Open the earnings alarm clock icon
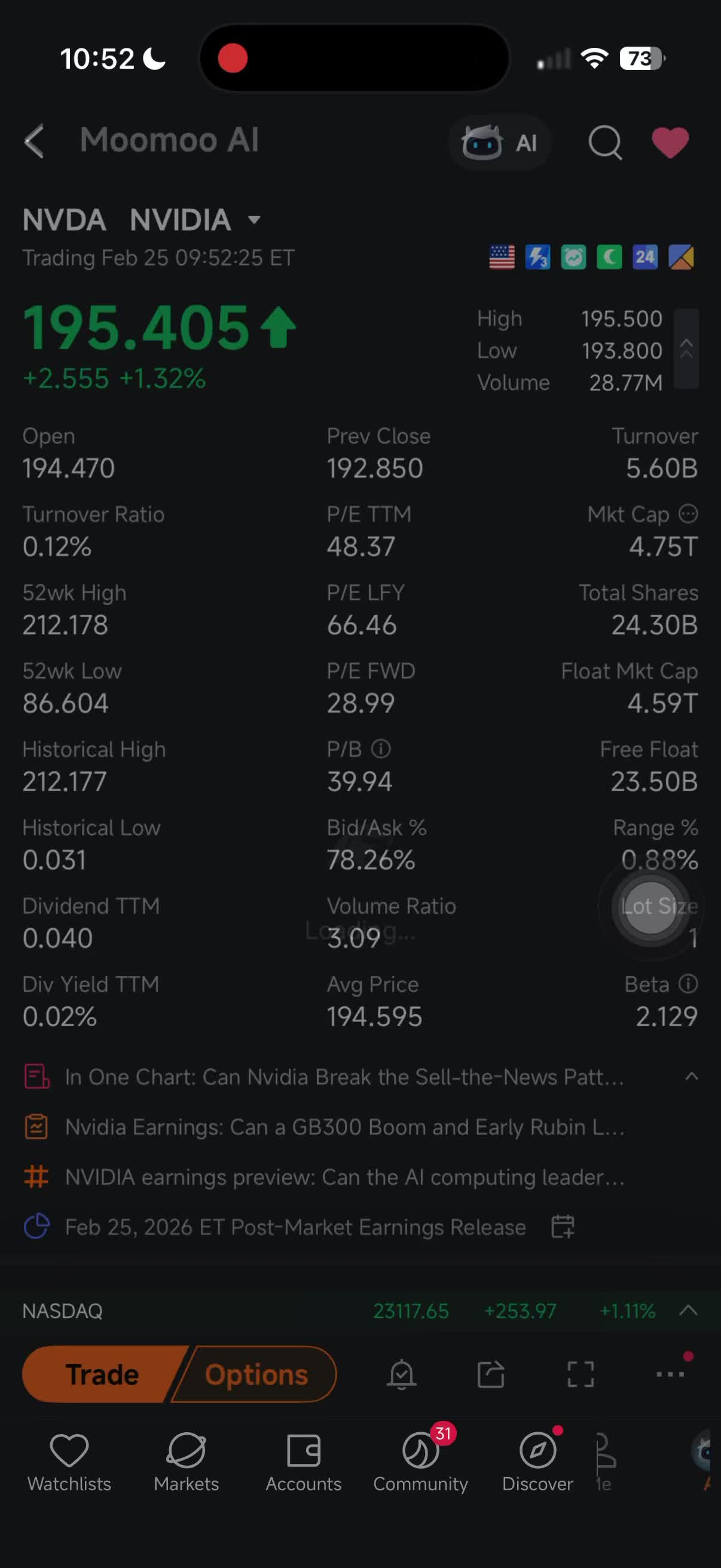 (x=573, y=257)
